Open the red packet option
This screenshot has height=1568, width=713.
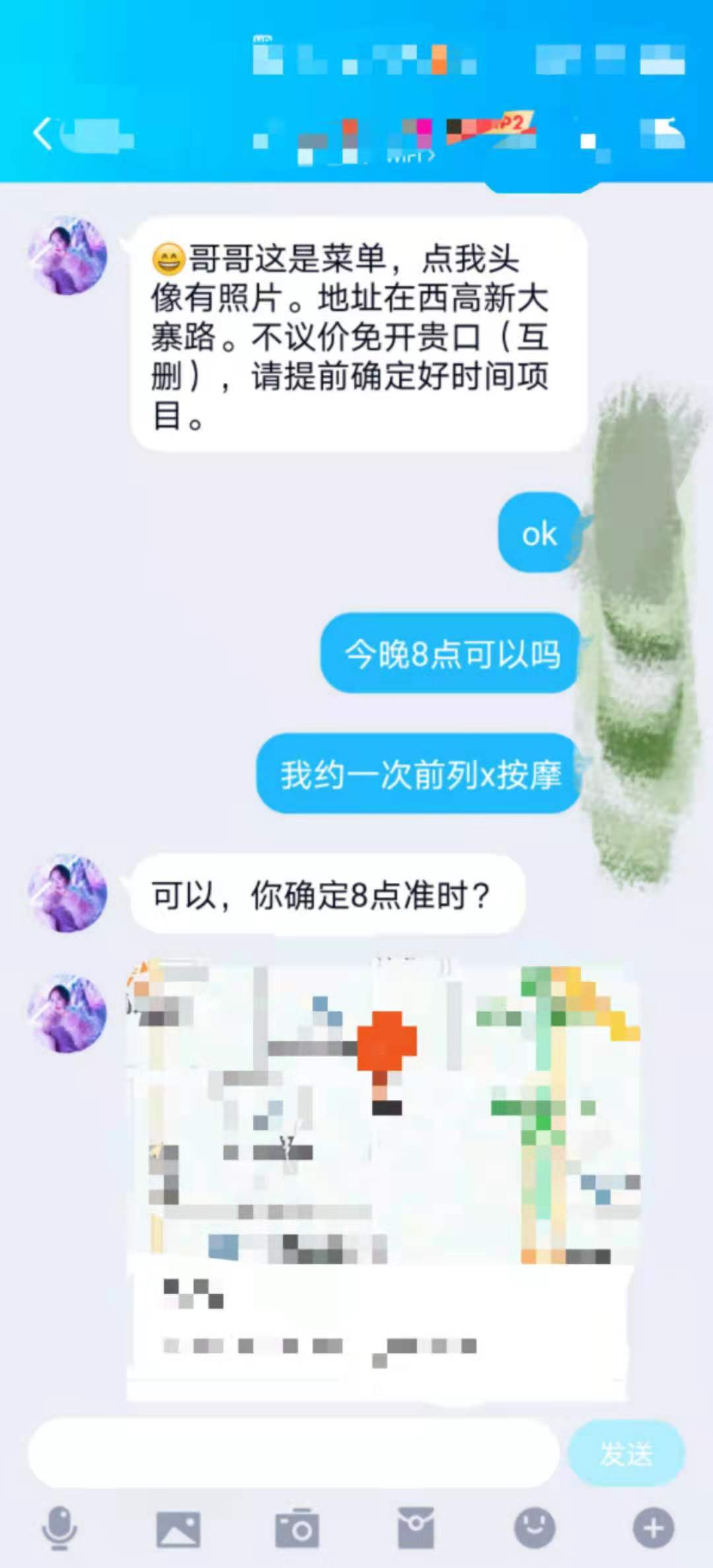(x=415, y=1528)
